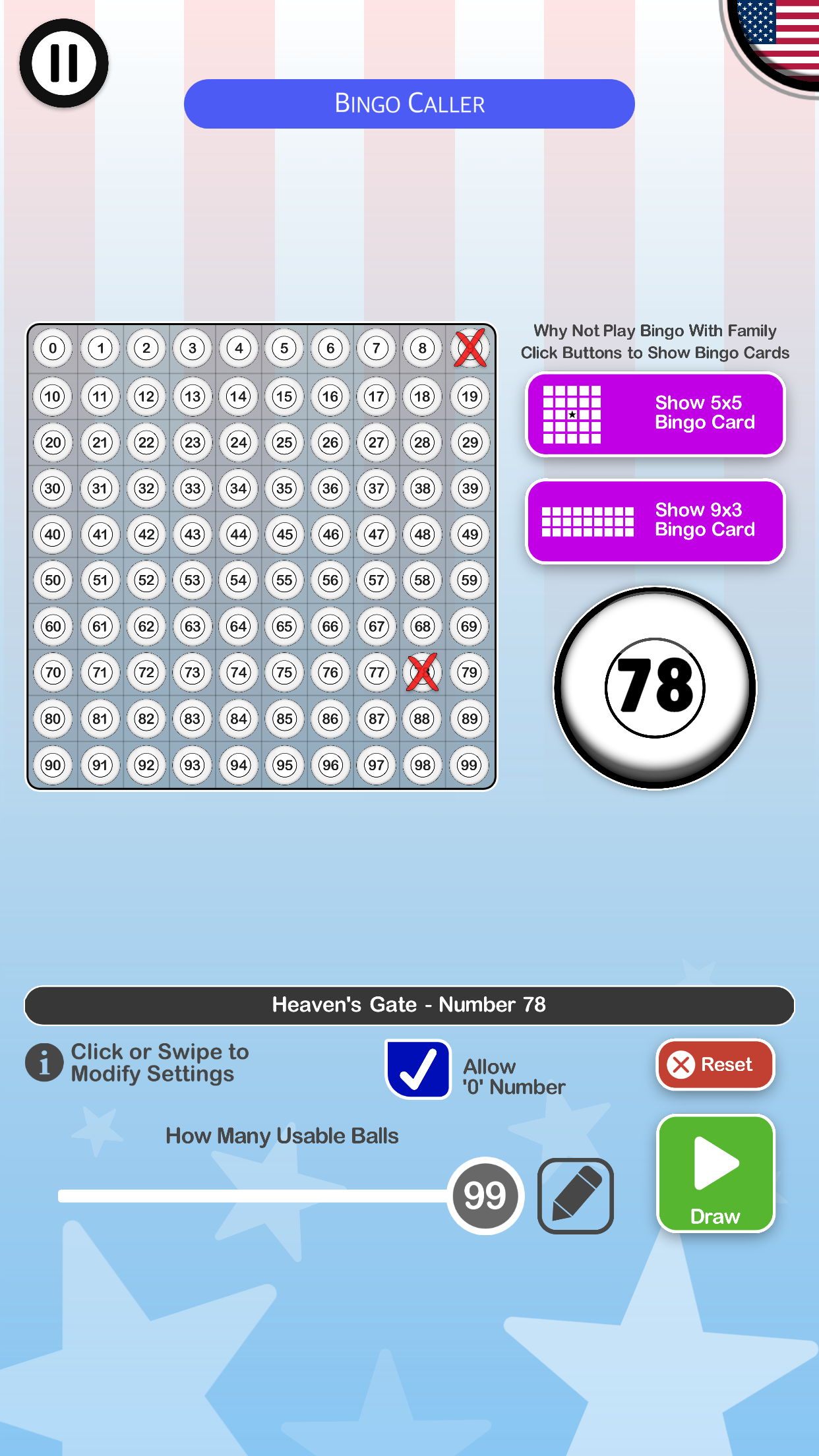Pause the game with the pause icon

pos(64,63)
